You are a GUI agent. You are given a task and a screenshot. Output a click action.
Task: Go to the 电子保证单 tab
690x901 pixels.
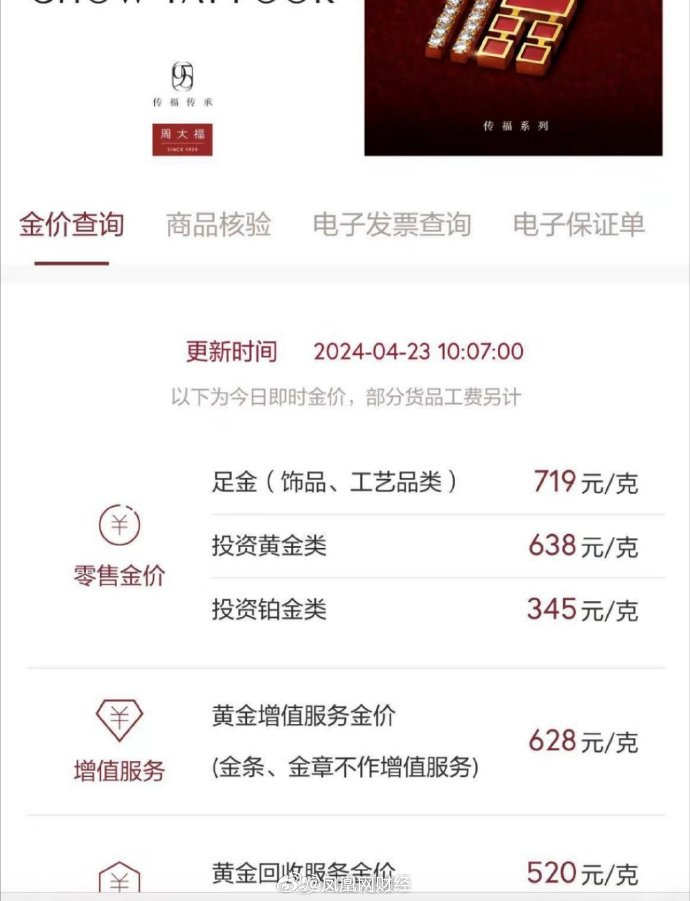click(x=579, y=225)
